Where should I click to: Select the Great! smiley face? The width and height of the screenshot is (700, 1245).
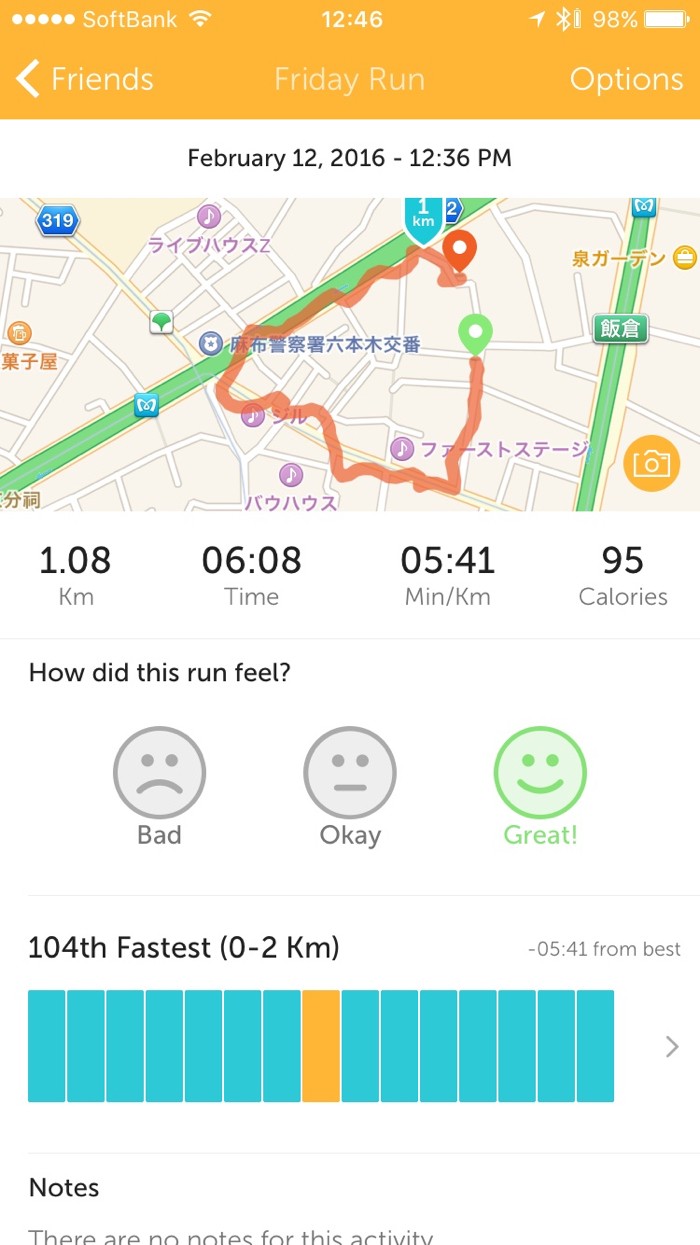tap(540, 773)
